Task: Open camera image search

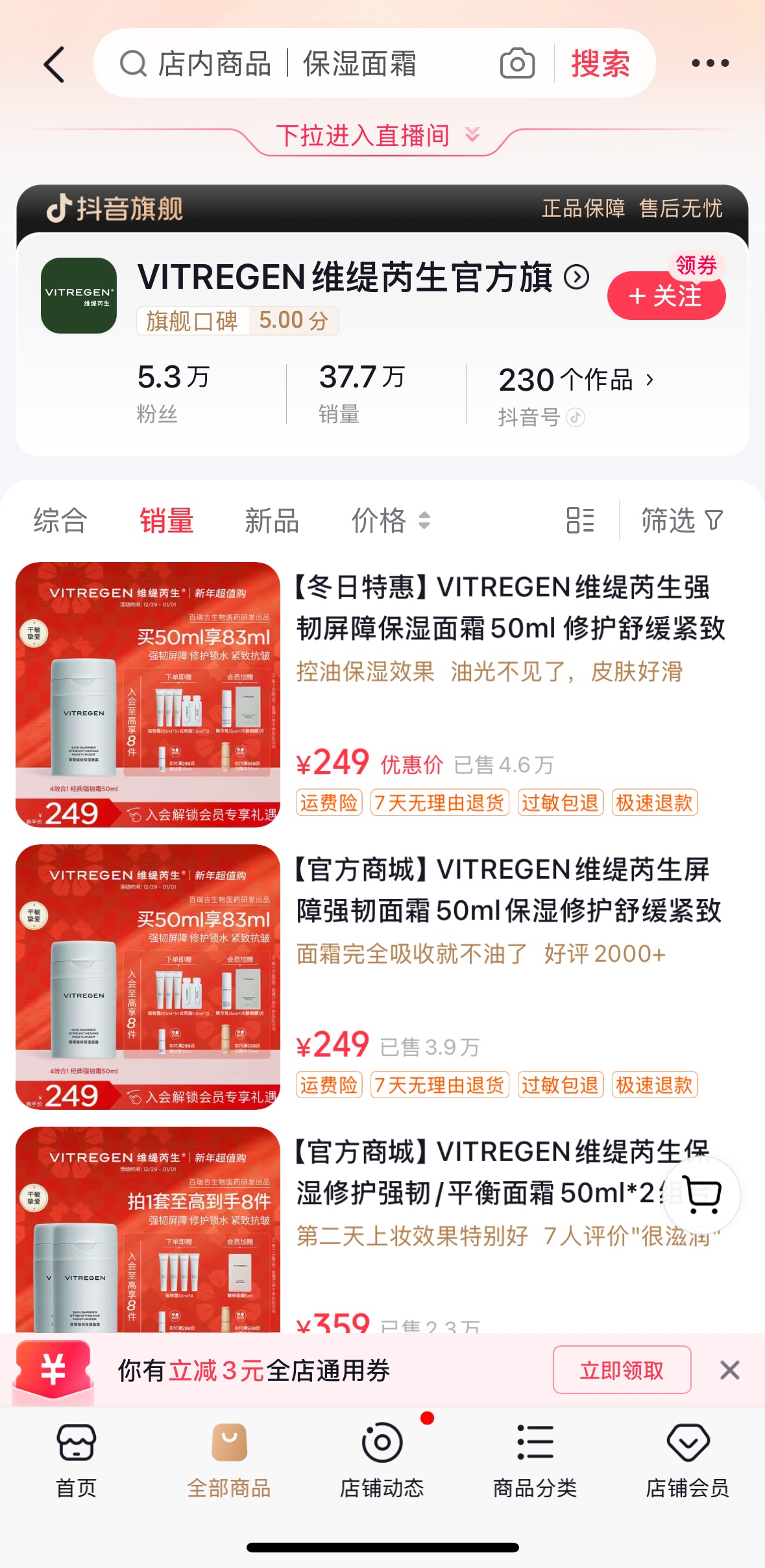Action: [517, 64]
